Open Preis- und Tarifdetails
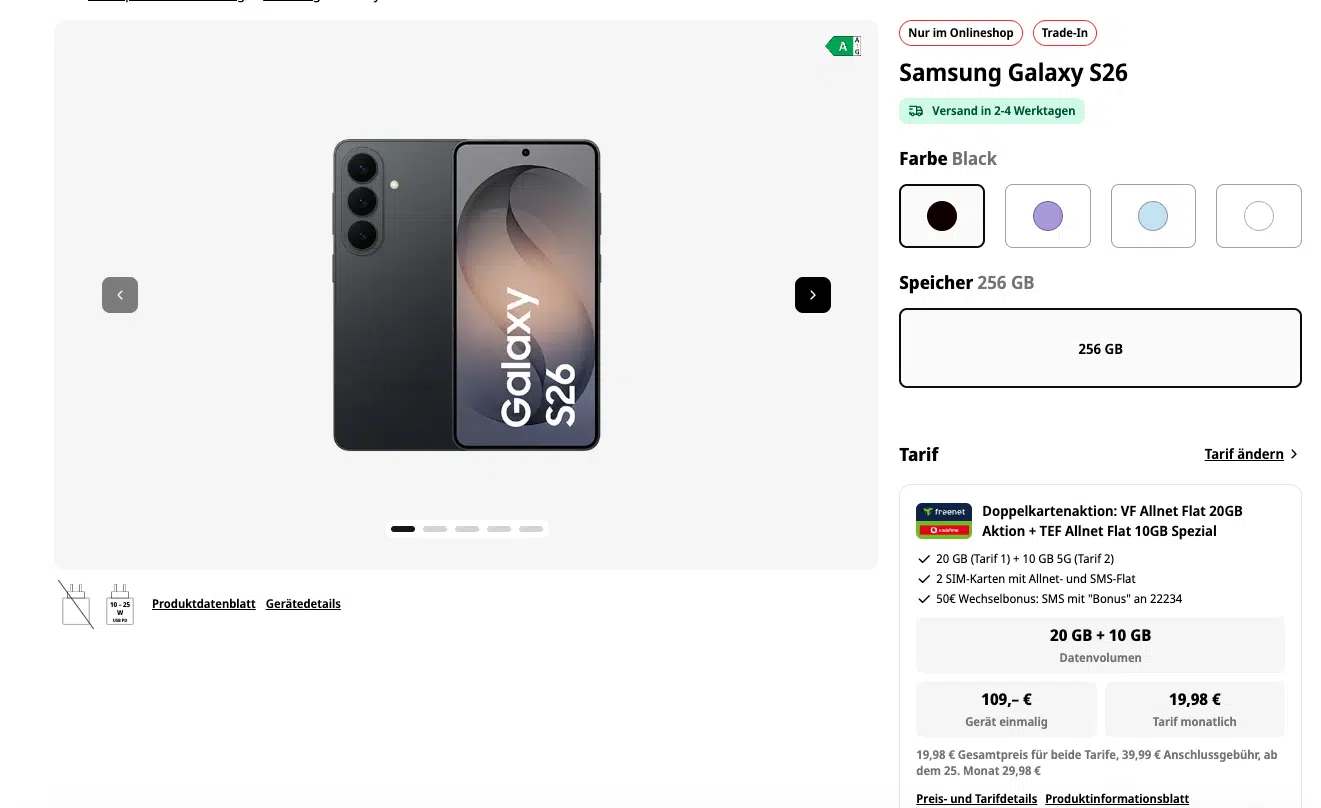The height and width of the screenshot is (808, 1321). 976,799
